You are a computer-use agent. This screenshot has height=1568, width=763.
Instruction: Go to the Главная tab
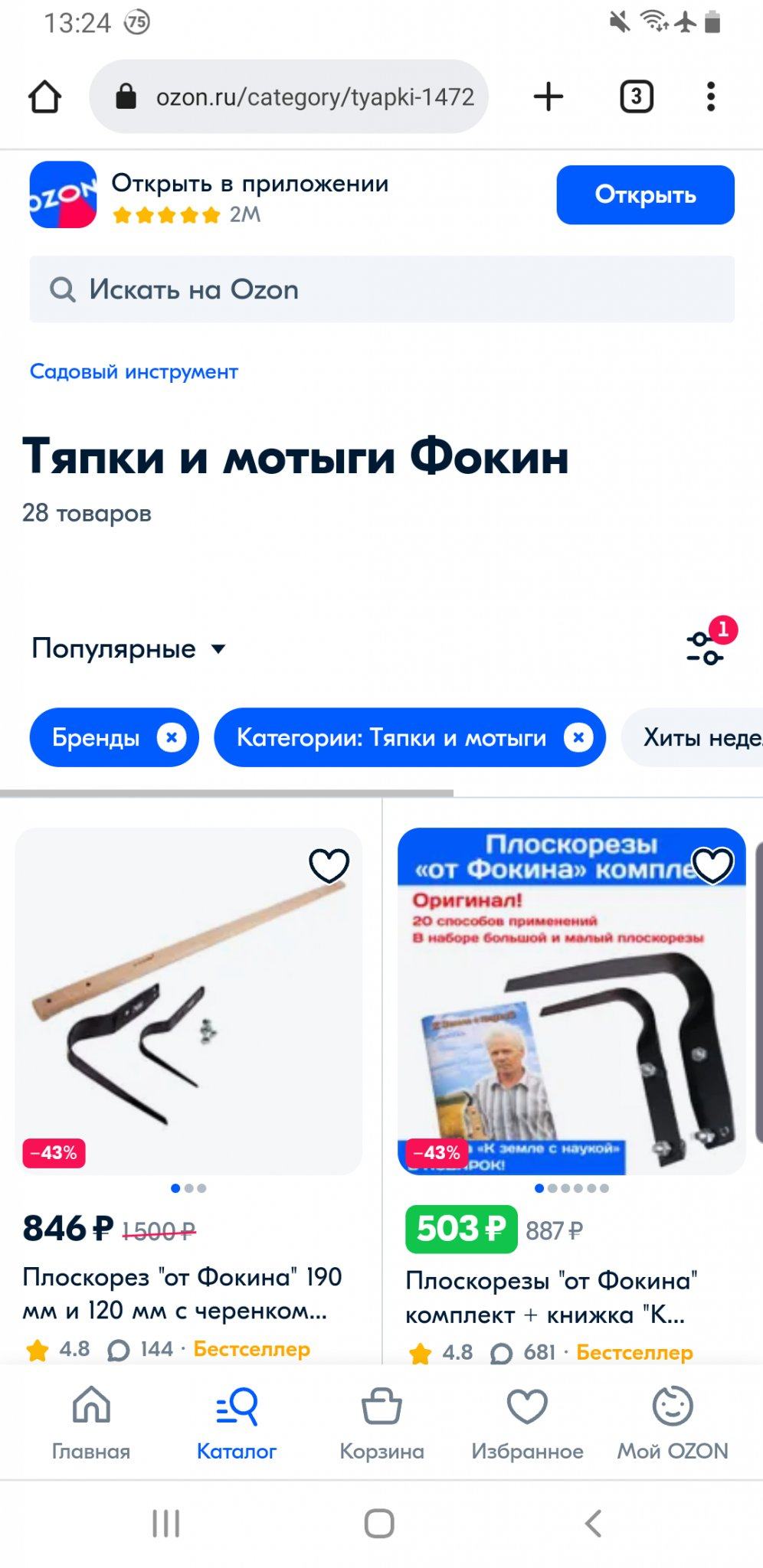pyautogui.click(x=91, y=1423)
